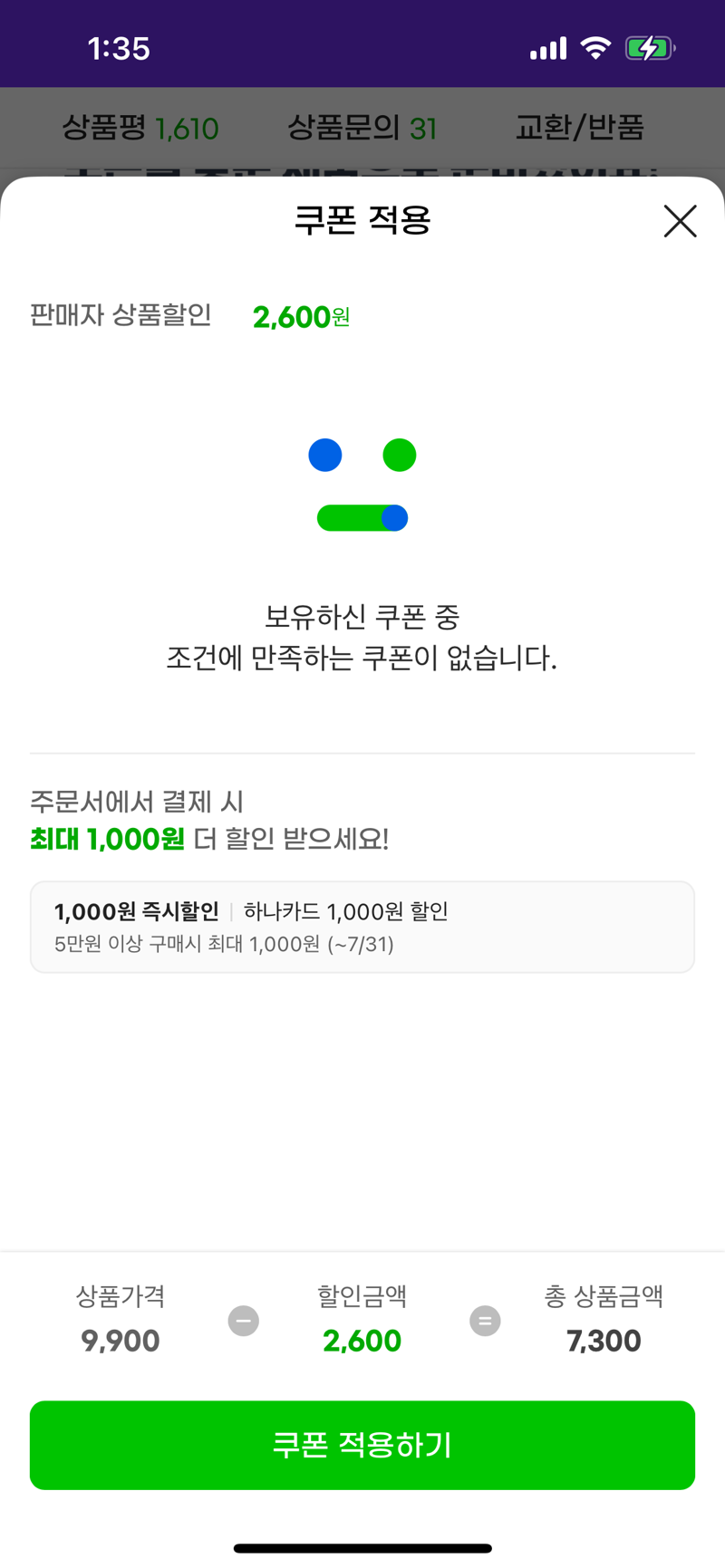Open the 하나카드 1,000원 즉시할인 offer
The width and height of the screenshot is (725, 1568).
tap(362, 927)
